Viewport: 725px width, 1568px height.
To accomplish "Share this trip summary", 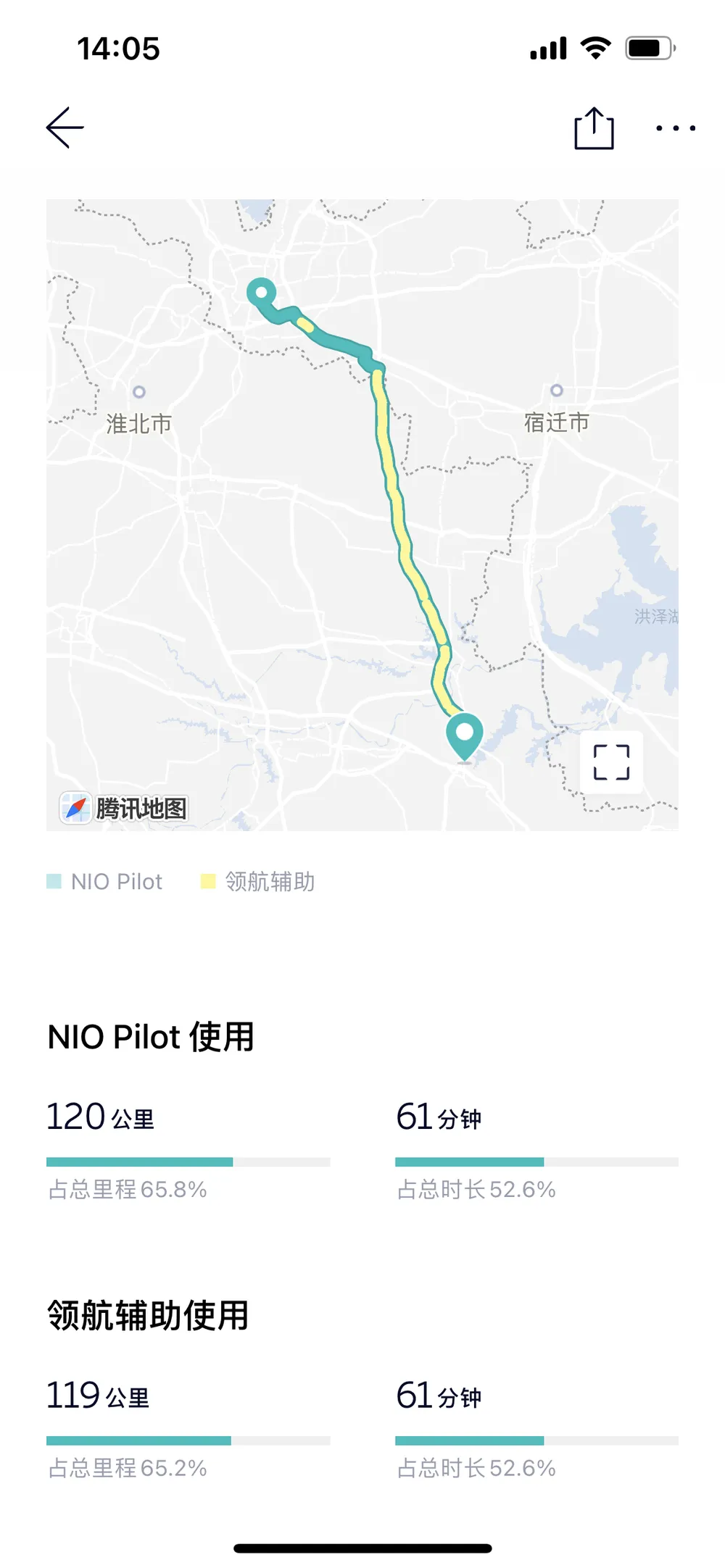I will tap(594, 128).
